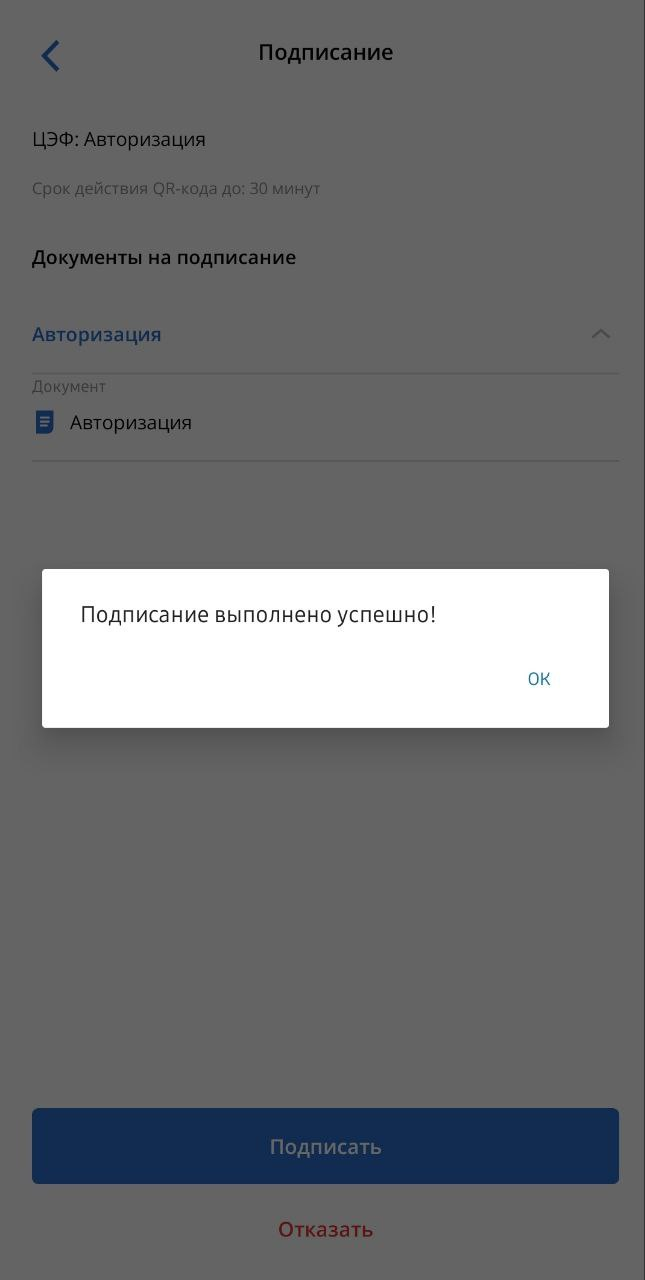Image resolution: width=645 pixels, height=1280 pixels.
Task: Tap the Подписать button
Action: click(x=325, y=1146)
